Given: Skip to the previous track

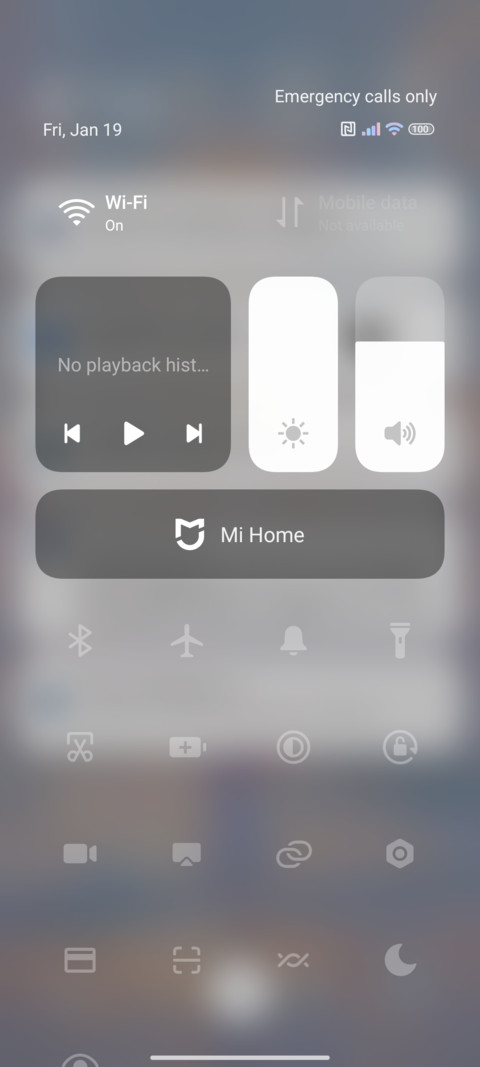Looking at the screenshot, I should (x=72, y=433).
